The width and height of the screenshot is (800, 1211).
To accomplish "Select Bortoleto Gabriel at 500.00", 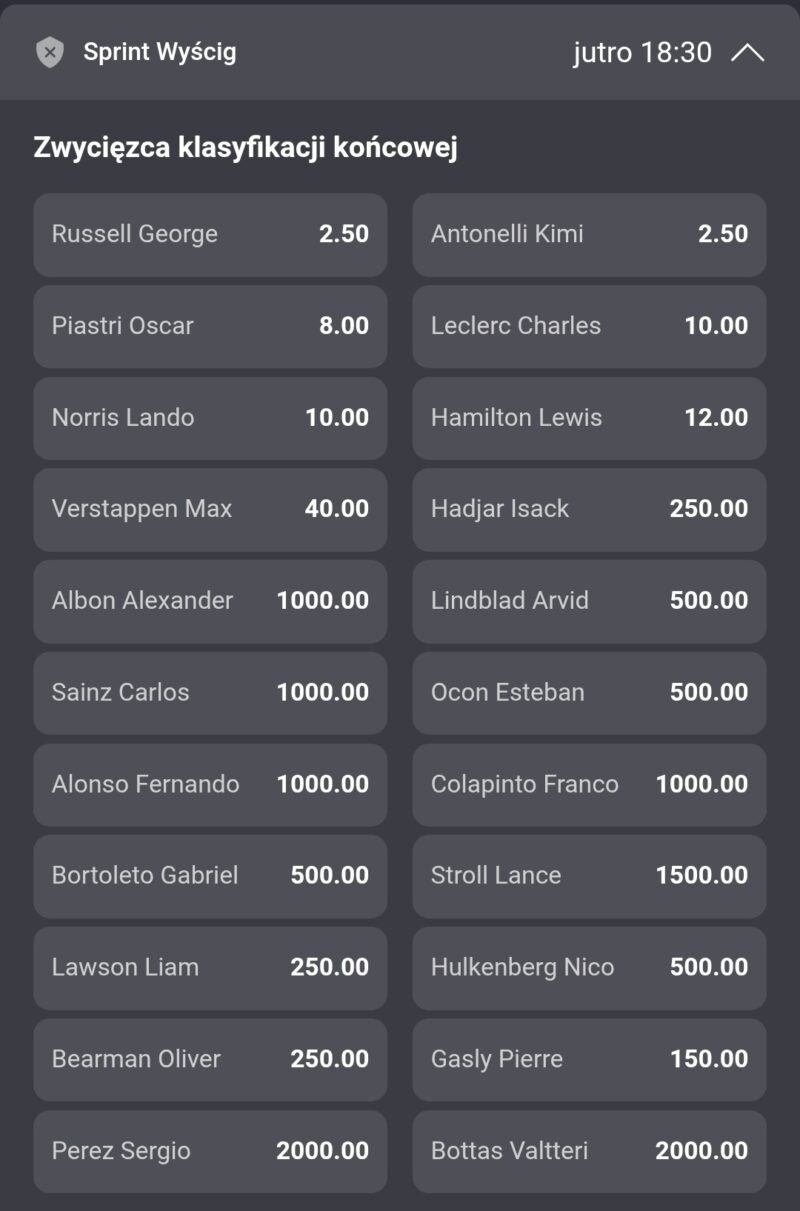I will point(210,876).
